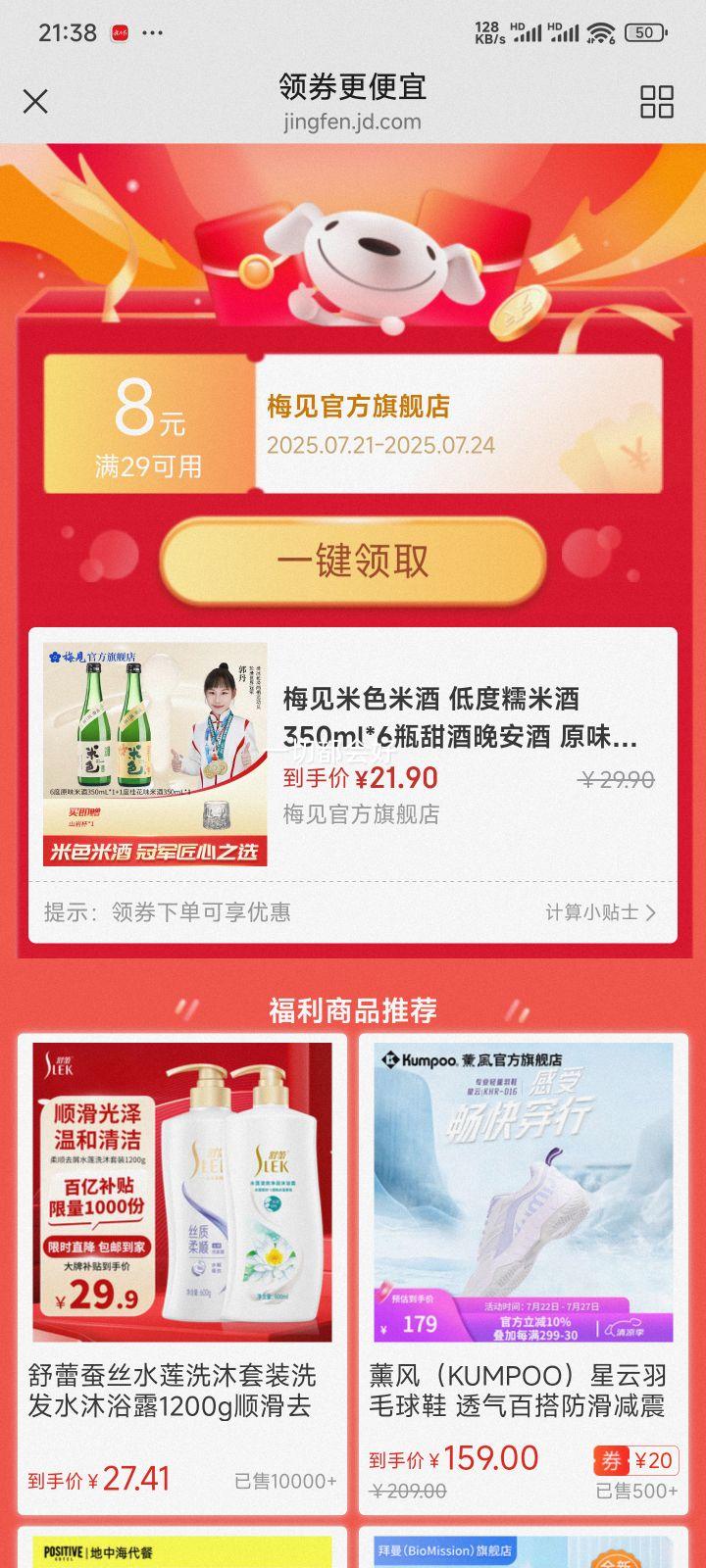The width and height of the screenshot is (706, 1568).
Task: Tap the jingfen.jd.com address text
Action: [353, 122]
